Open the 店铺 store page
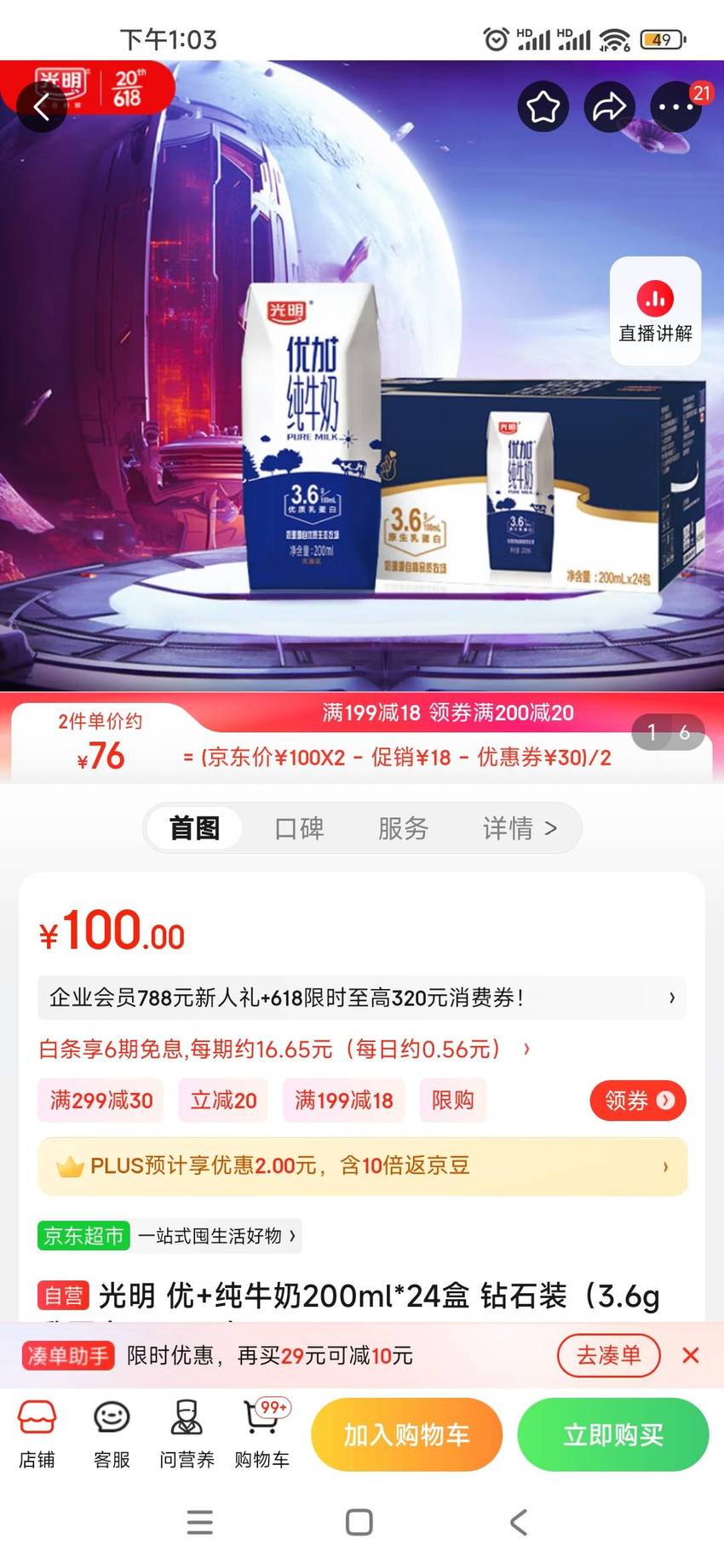The height and width of the screenshot is (1568, 724). click(x=37, y=1434)
